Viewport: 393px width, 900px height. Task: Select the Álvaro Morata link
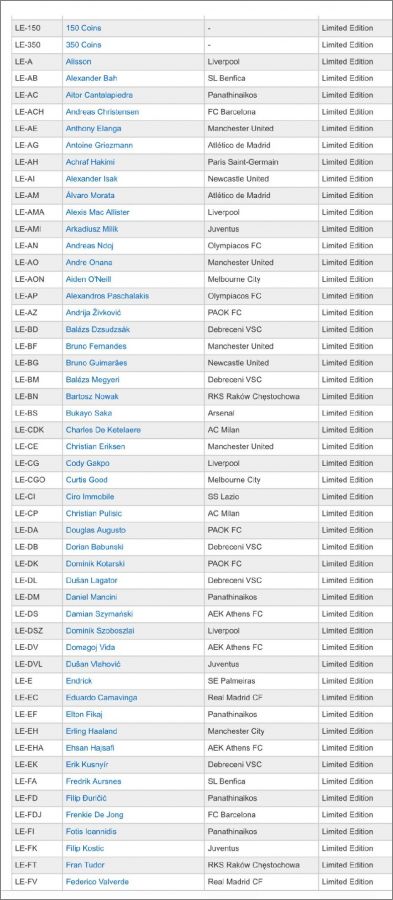(x=90, y=195)
